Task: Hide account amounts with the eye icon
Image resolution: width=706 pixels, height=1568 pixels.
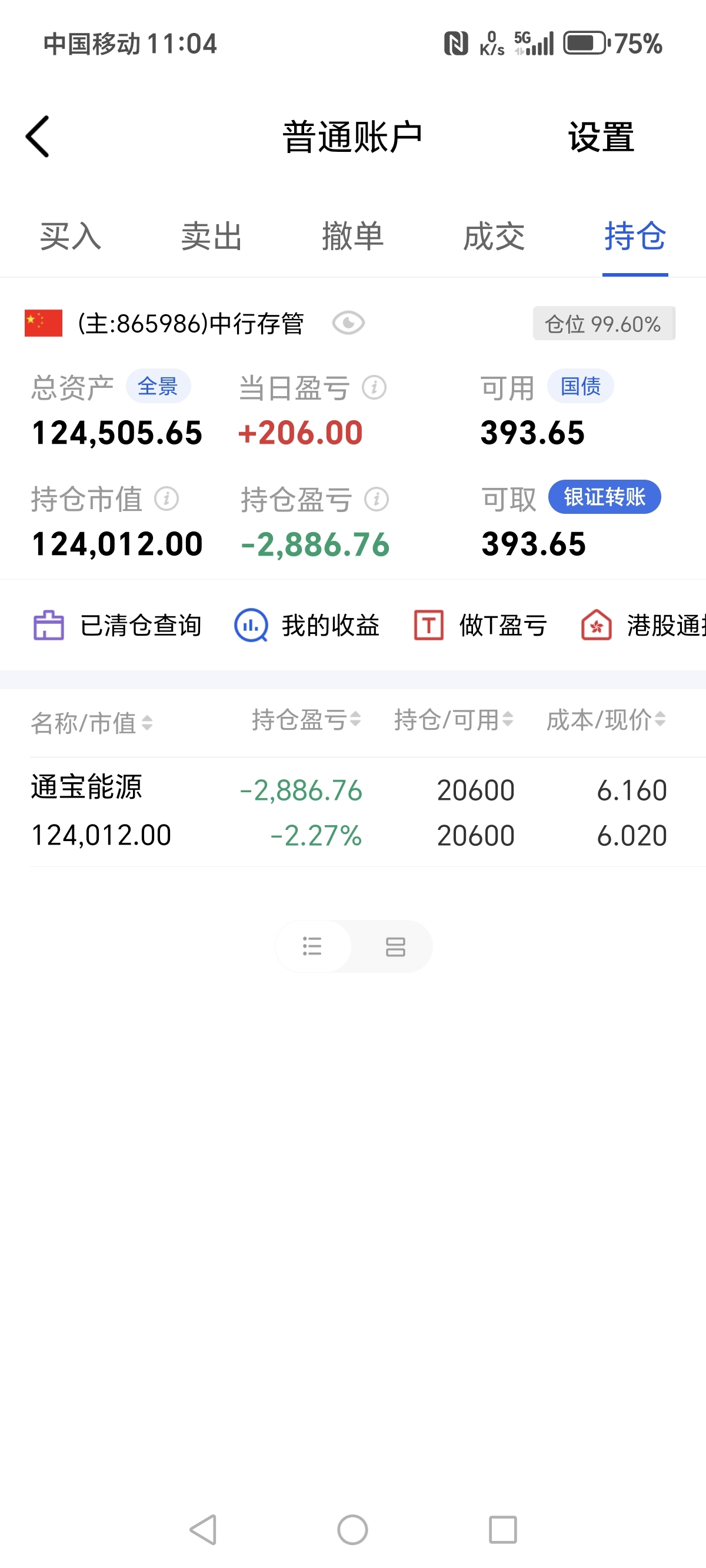Action: tap(348, 323)
